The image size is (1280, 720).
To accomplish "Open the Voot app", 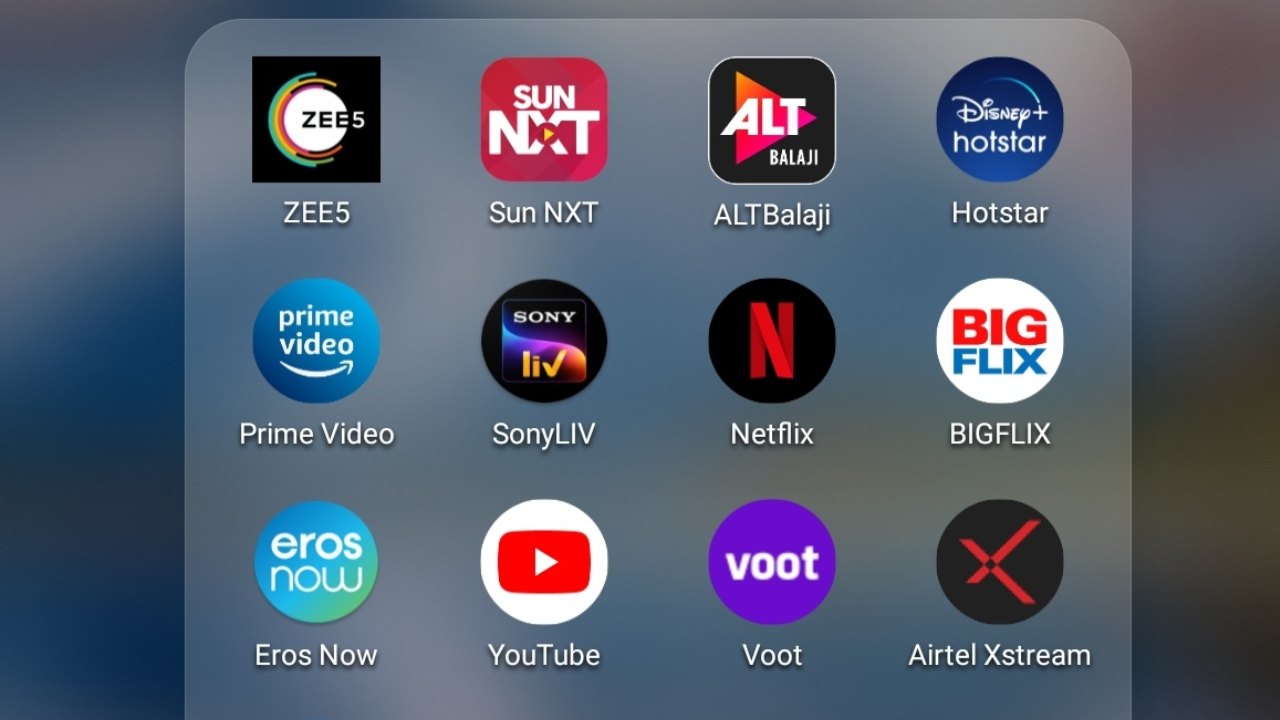I will point(772,562).
